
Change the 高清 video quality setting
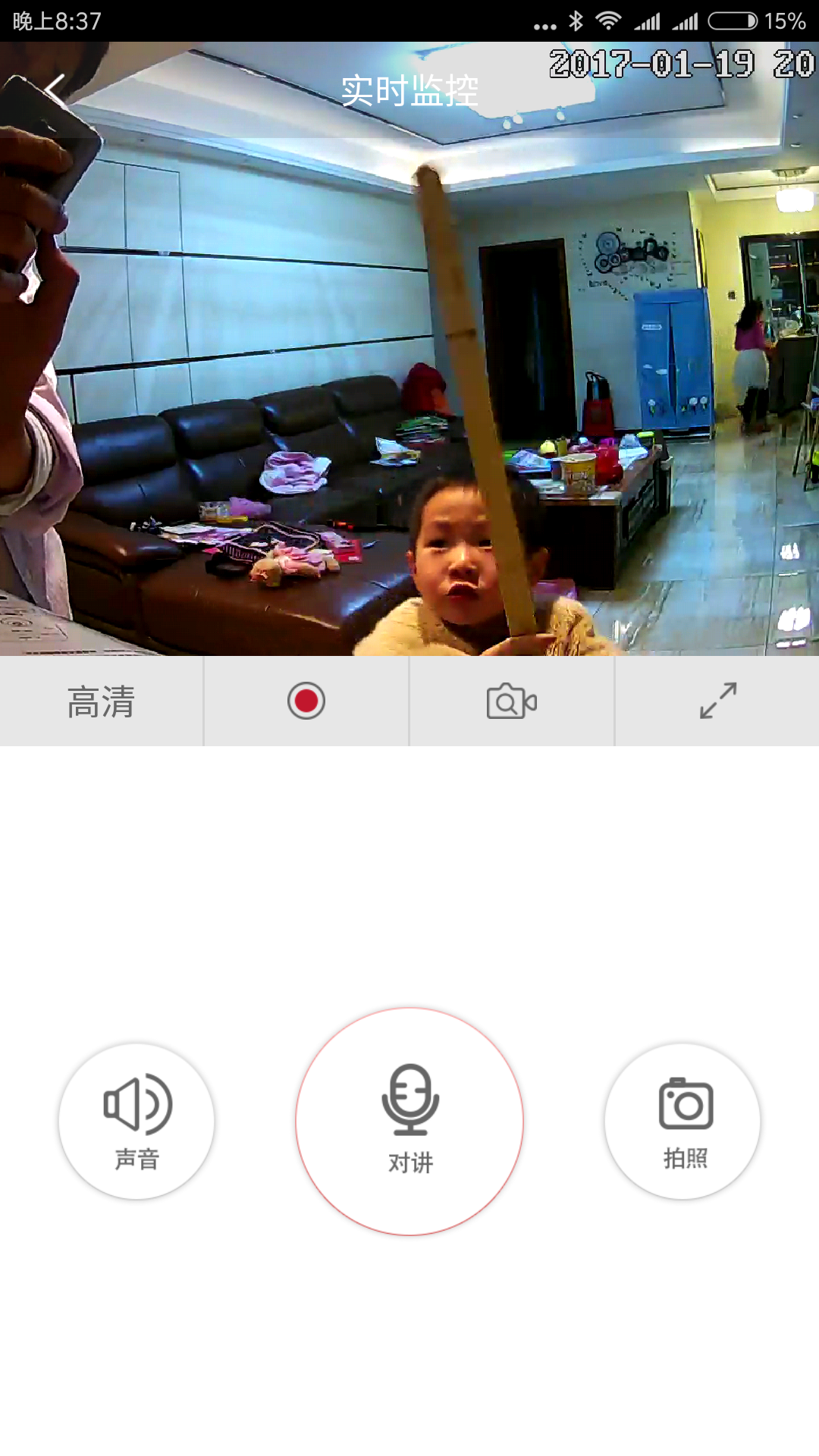(x=101, y=701)
